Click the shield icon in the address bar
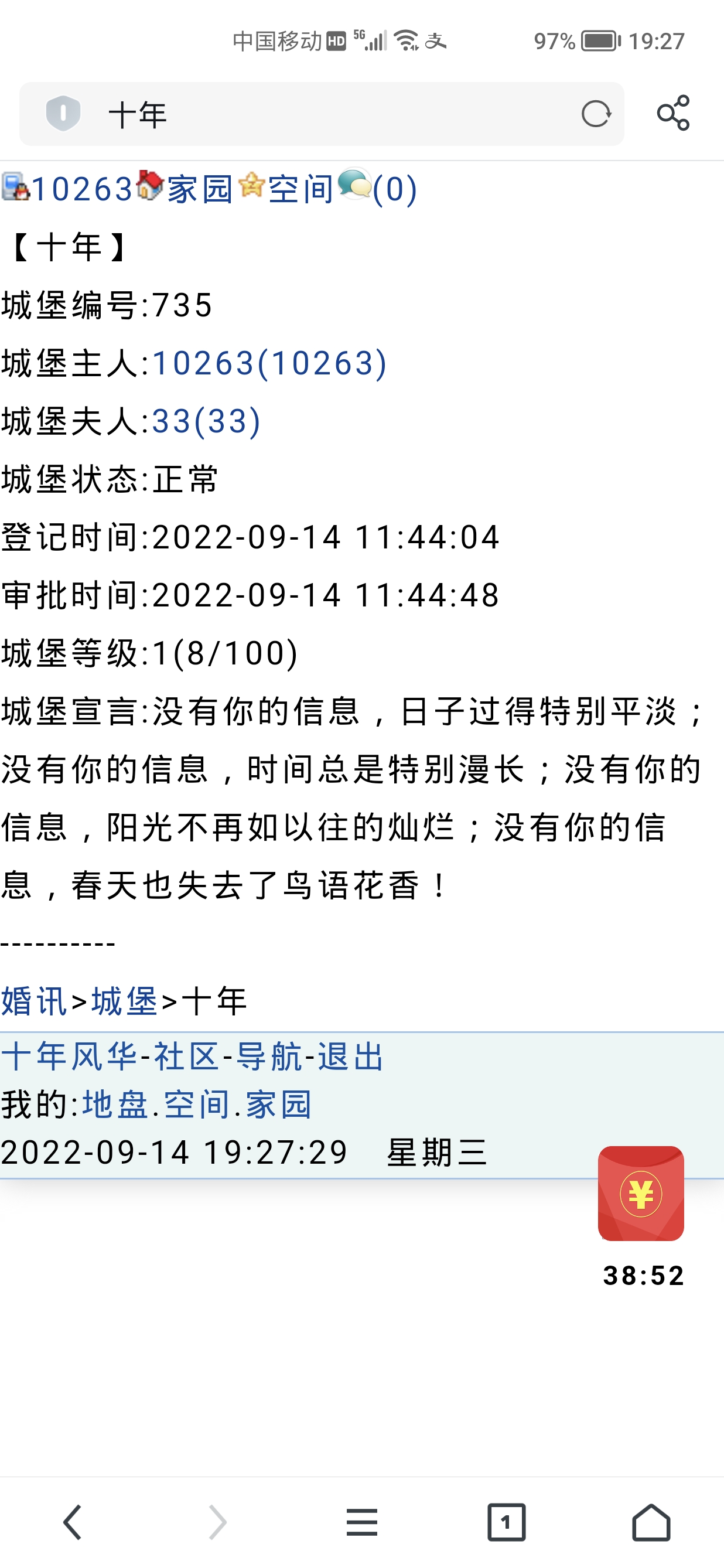Screen dimensions: 724x1568 pyautogui.click(x=65, y=113)
